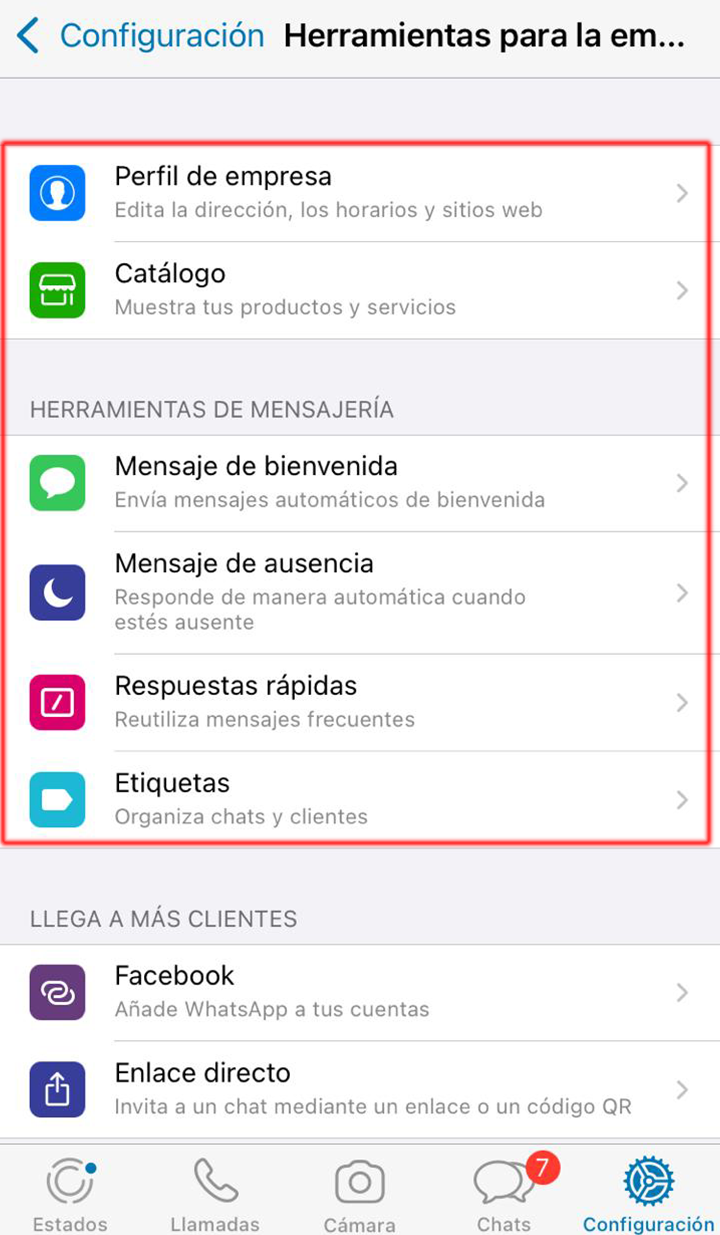
Task: Open the Catálogo row
Action: (x=360, y=289)
